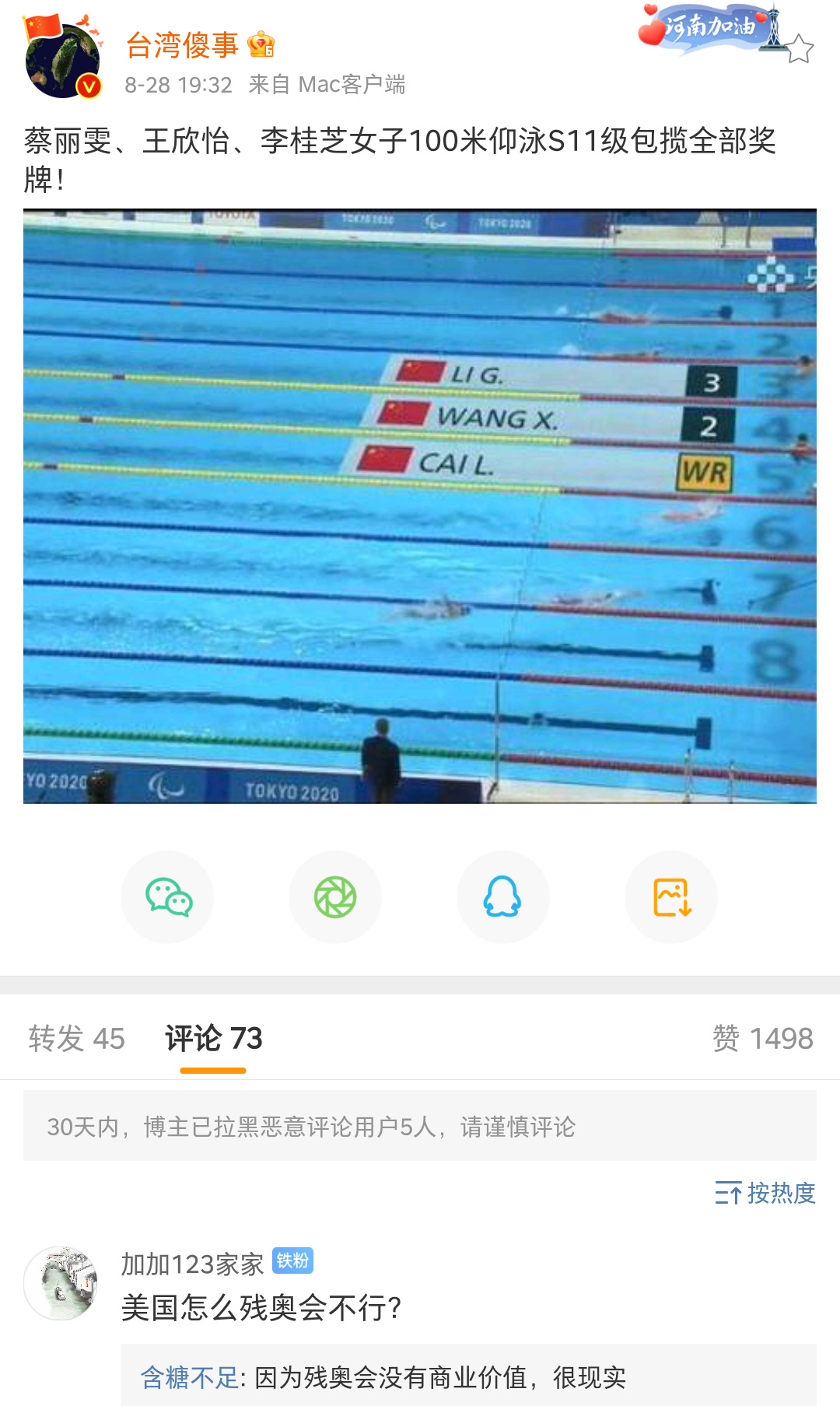The height and width of the screenshot is (1406, 840).
Task: Share post to WeChat Moments
Action: coord(335,897)
